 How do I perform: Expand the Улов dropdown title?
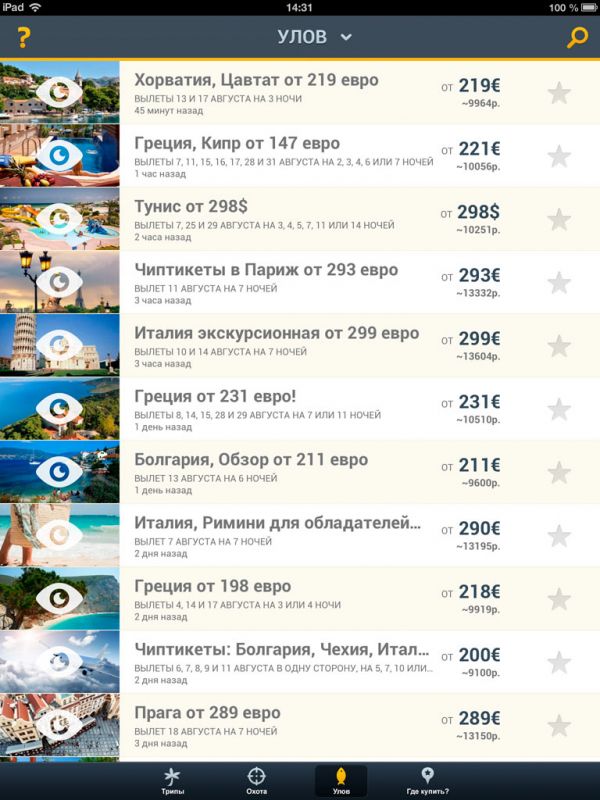pyautogui.click(x=314, y=38)
